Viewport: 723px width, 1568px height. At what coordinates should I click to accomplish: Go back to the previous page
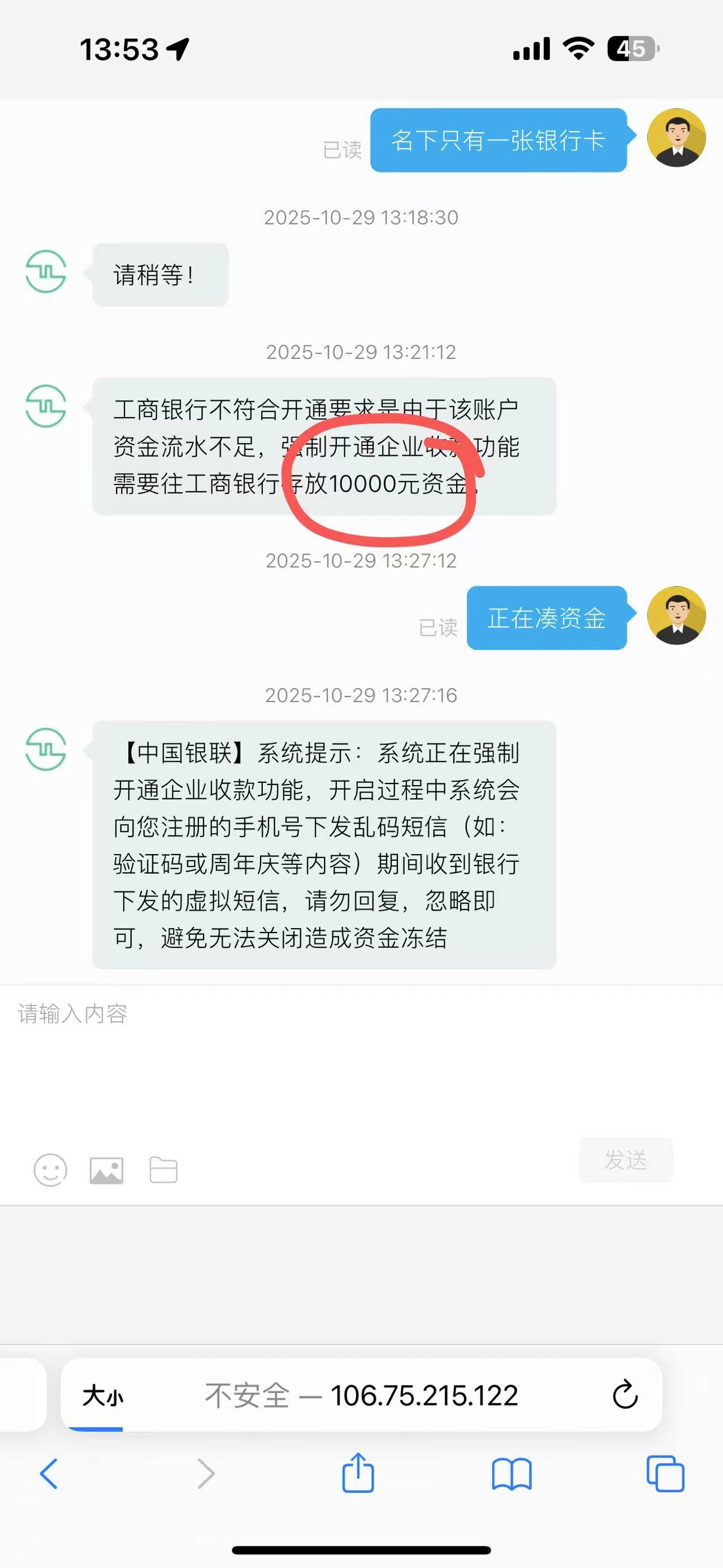click(49, 1474)
